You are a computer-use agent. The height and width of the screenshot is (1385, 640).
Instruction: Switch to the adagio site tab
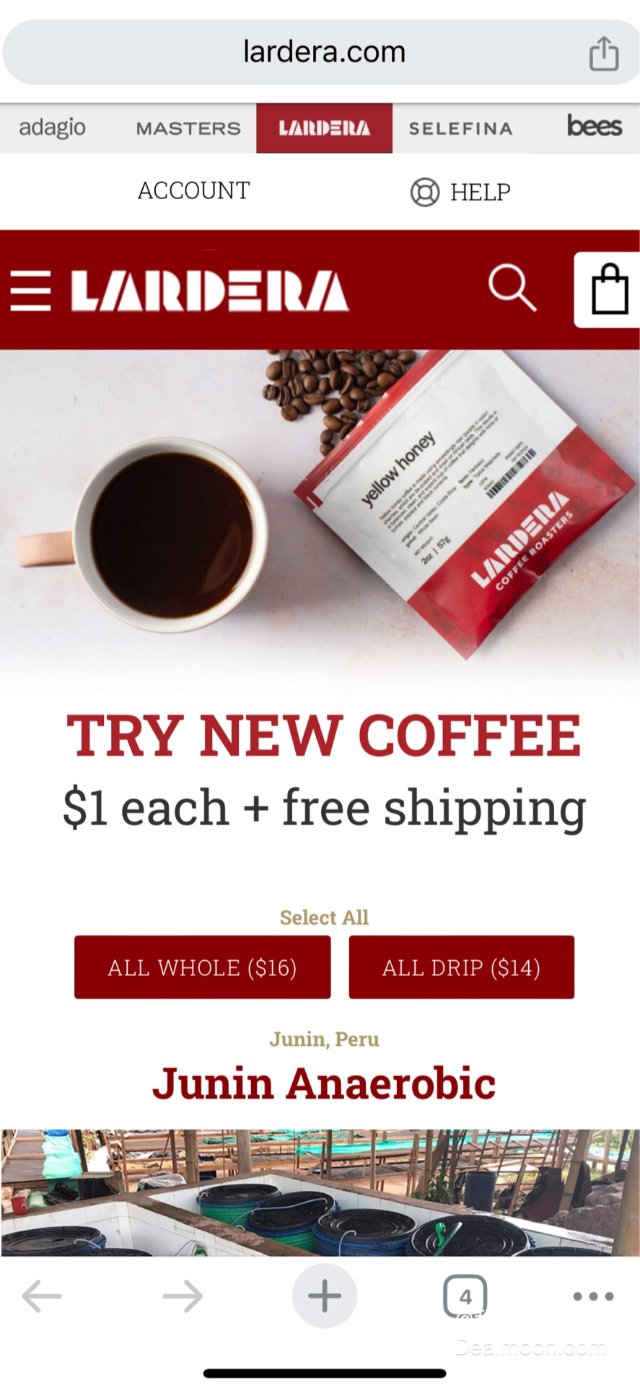click(52, 128)
